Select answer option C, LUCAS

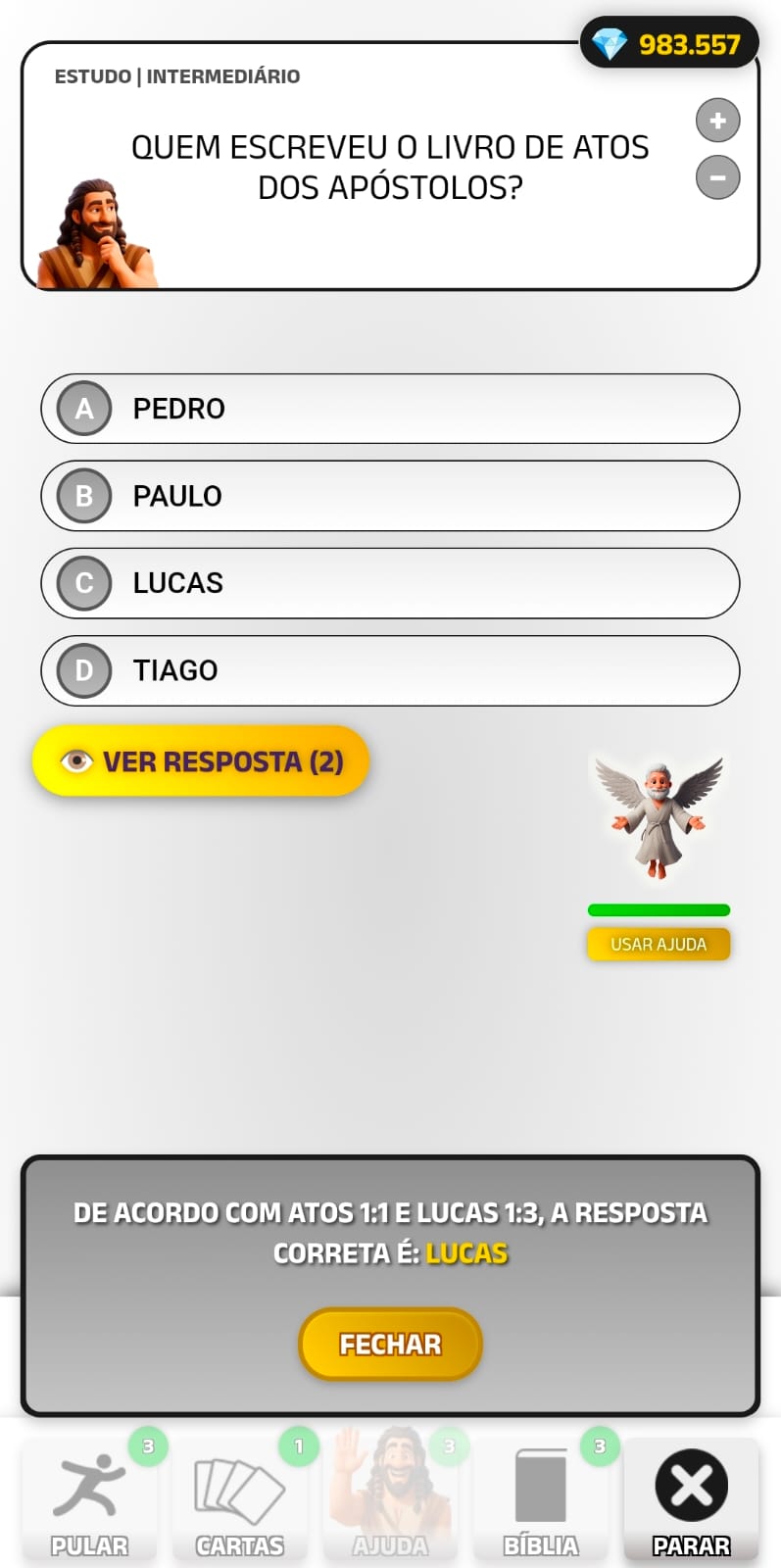pos(390,583)
